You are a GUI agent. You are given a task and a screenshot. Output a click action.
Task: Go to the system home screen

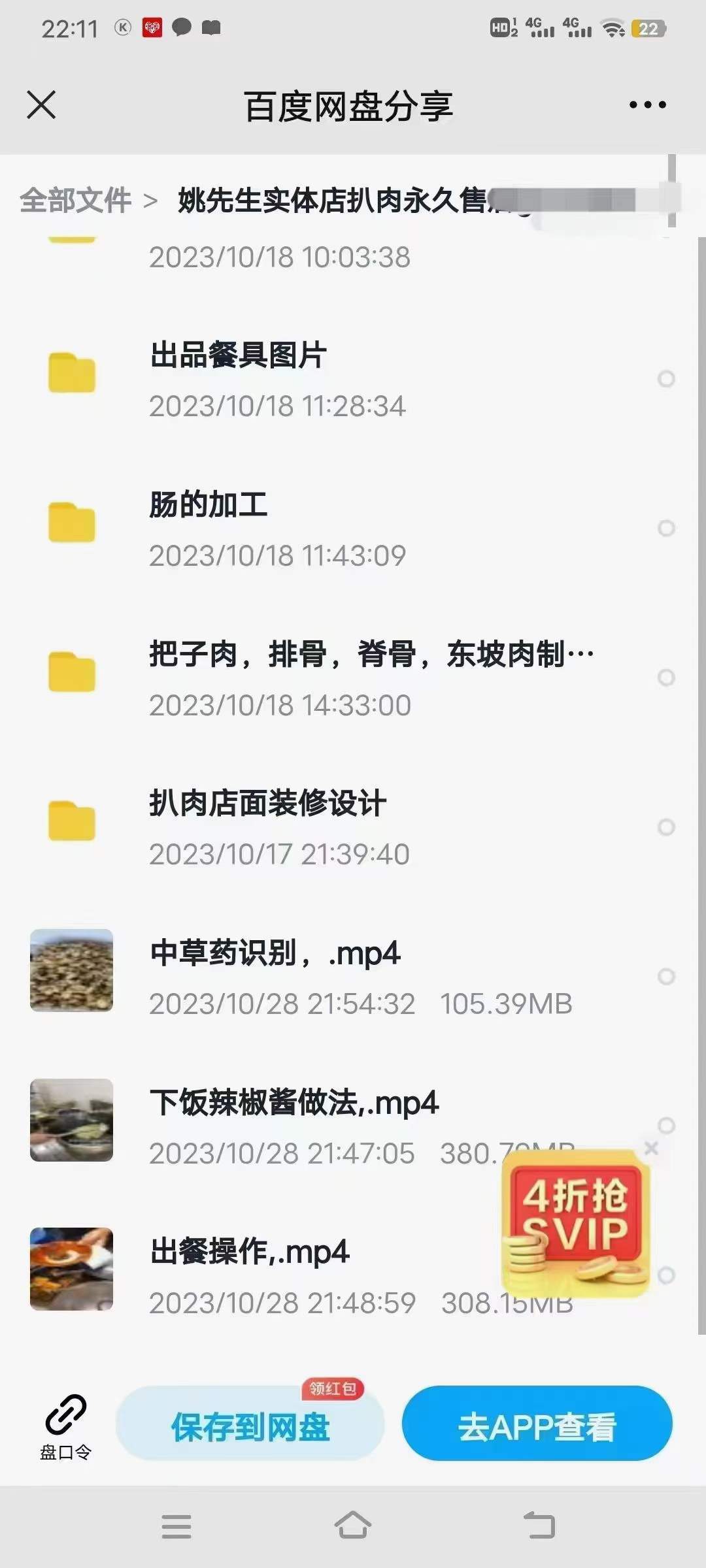click(x=353, y=1526)
